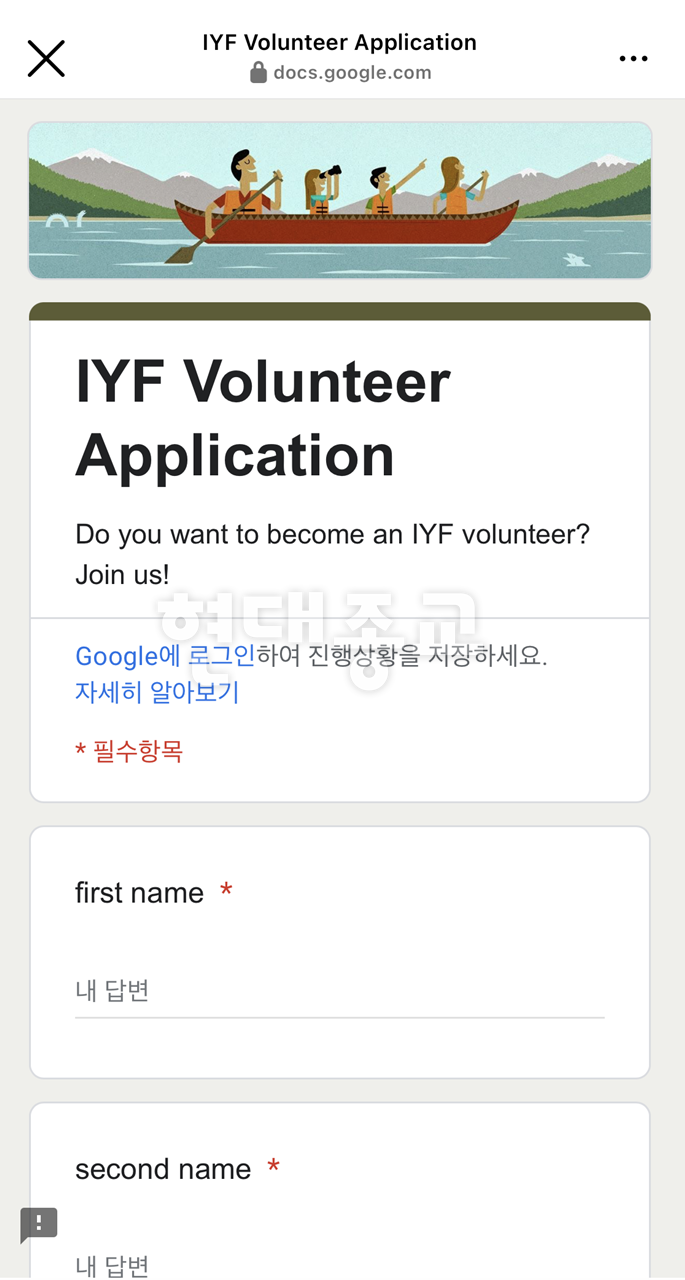Focus the first name answer field
The width and height of the screenshot is (685, 1280).
[340, 991]
